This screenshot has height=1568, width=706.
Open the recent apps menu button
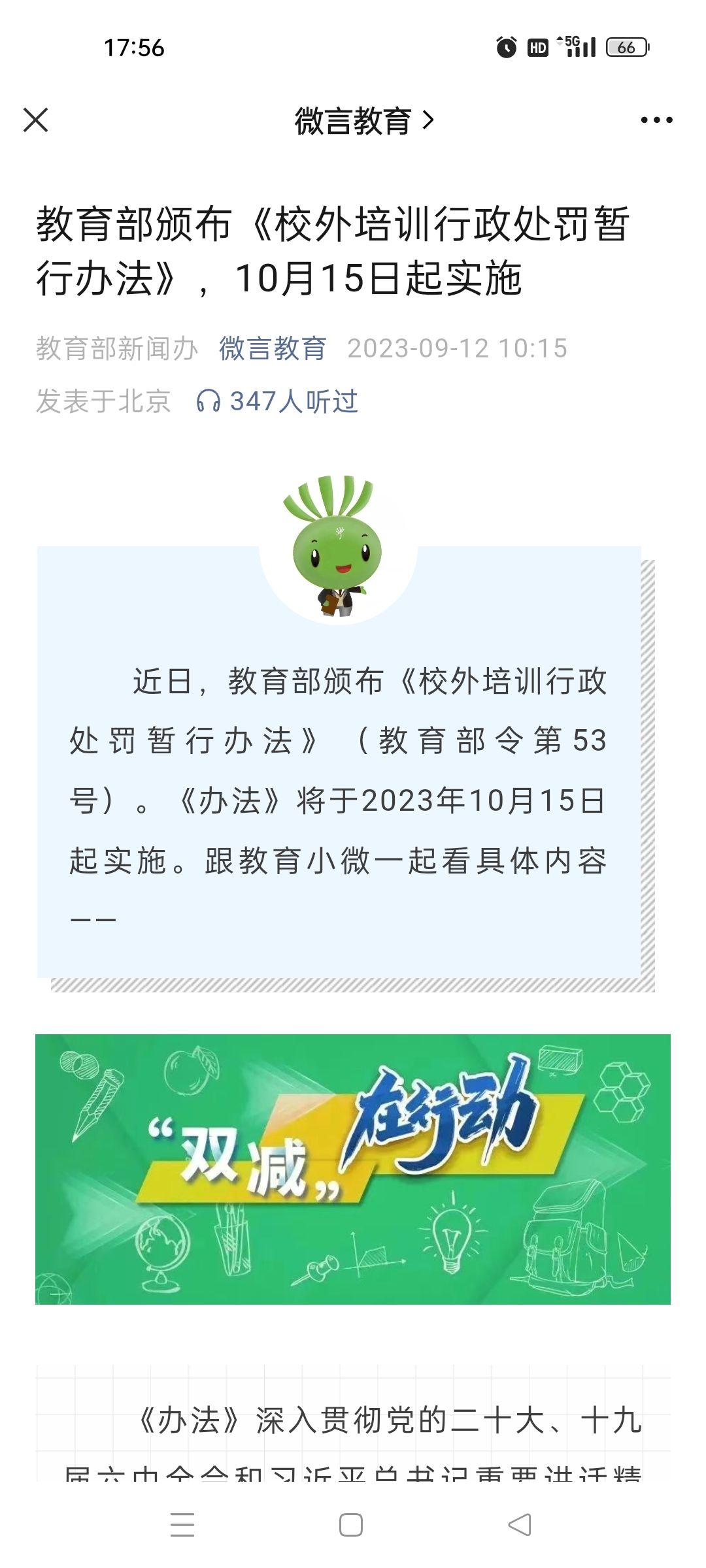(182, 1525)
